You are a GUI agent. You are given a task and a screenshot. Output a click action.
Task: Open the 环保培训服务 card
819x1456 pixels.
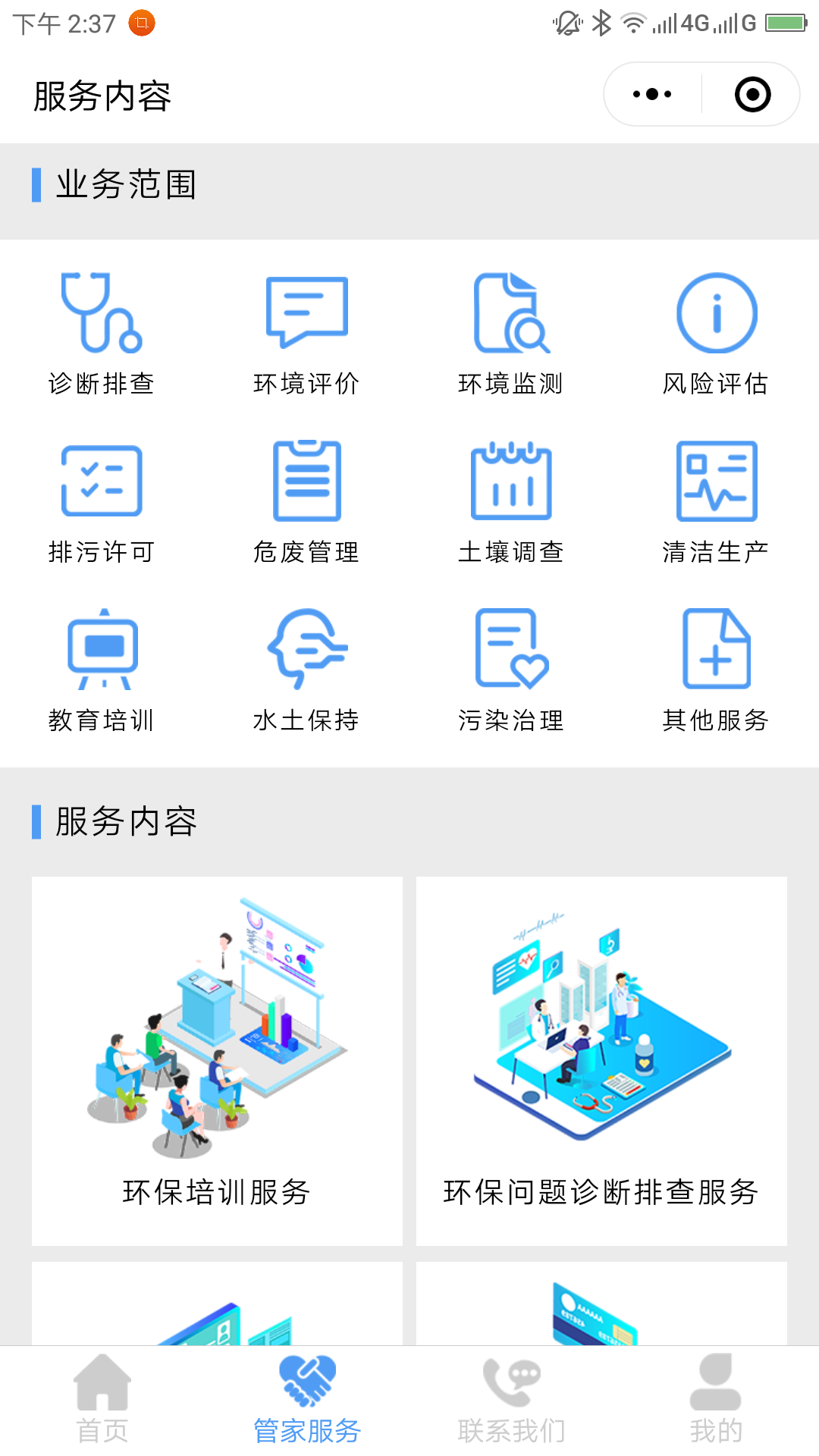(217, 1060)
